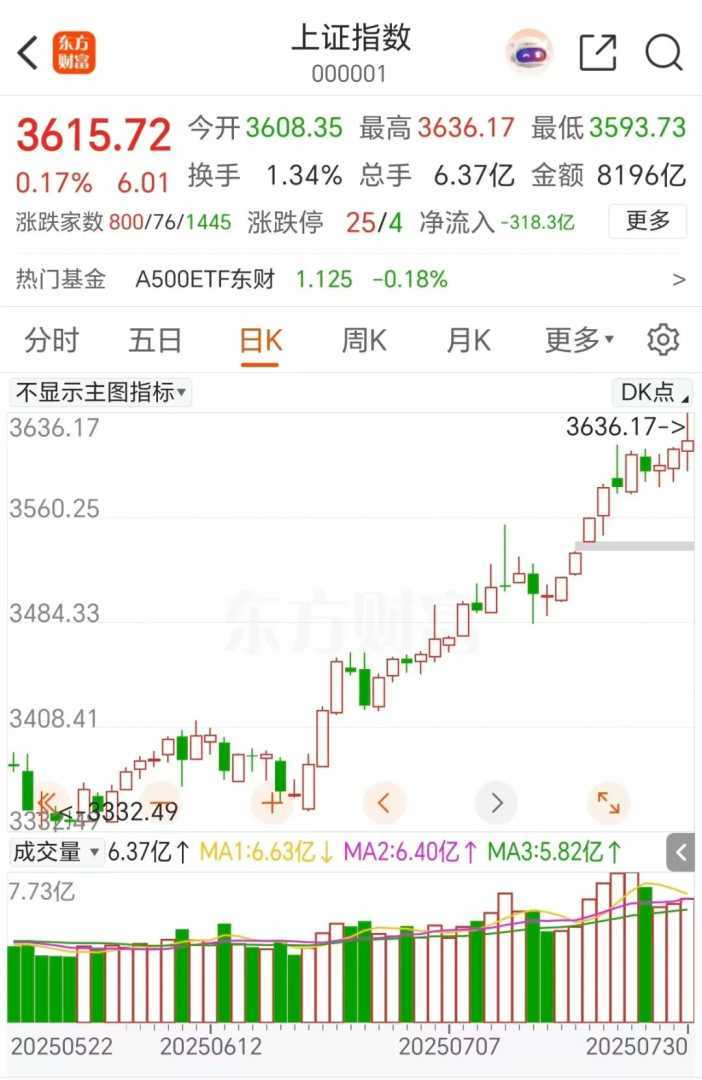This screenshot has width=702, height=1080.
Task: Open the assistant avatar icon
Action: (528, 53)
